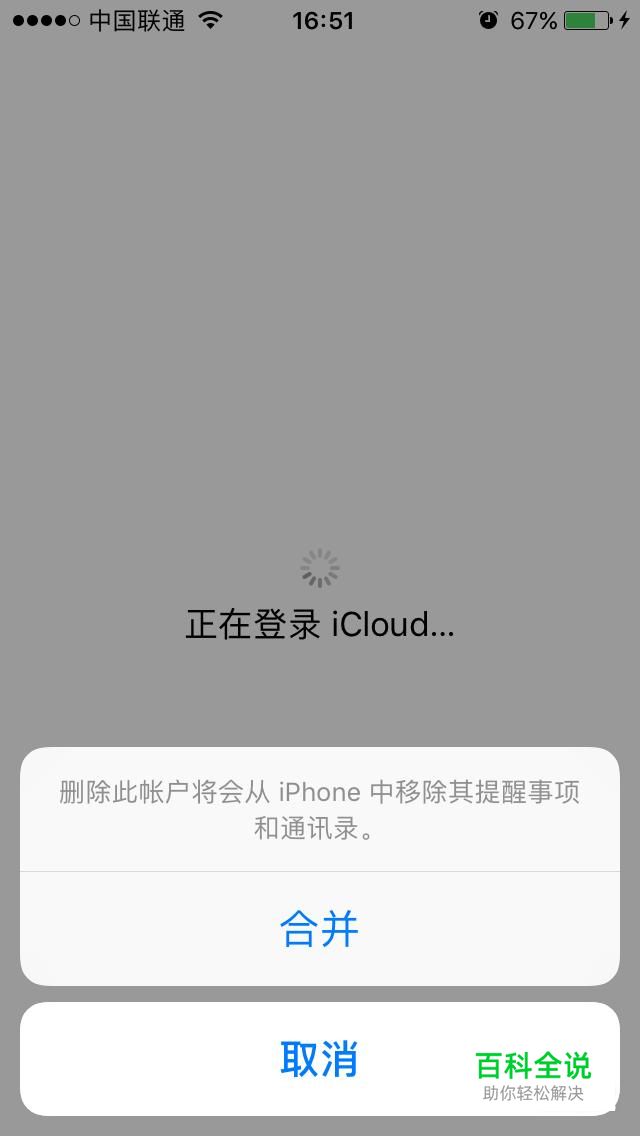
Task: Choose 合并 to merge data
Action: [x=319, y=929]
